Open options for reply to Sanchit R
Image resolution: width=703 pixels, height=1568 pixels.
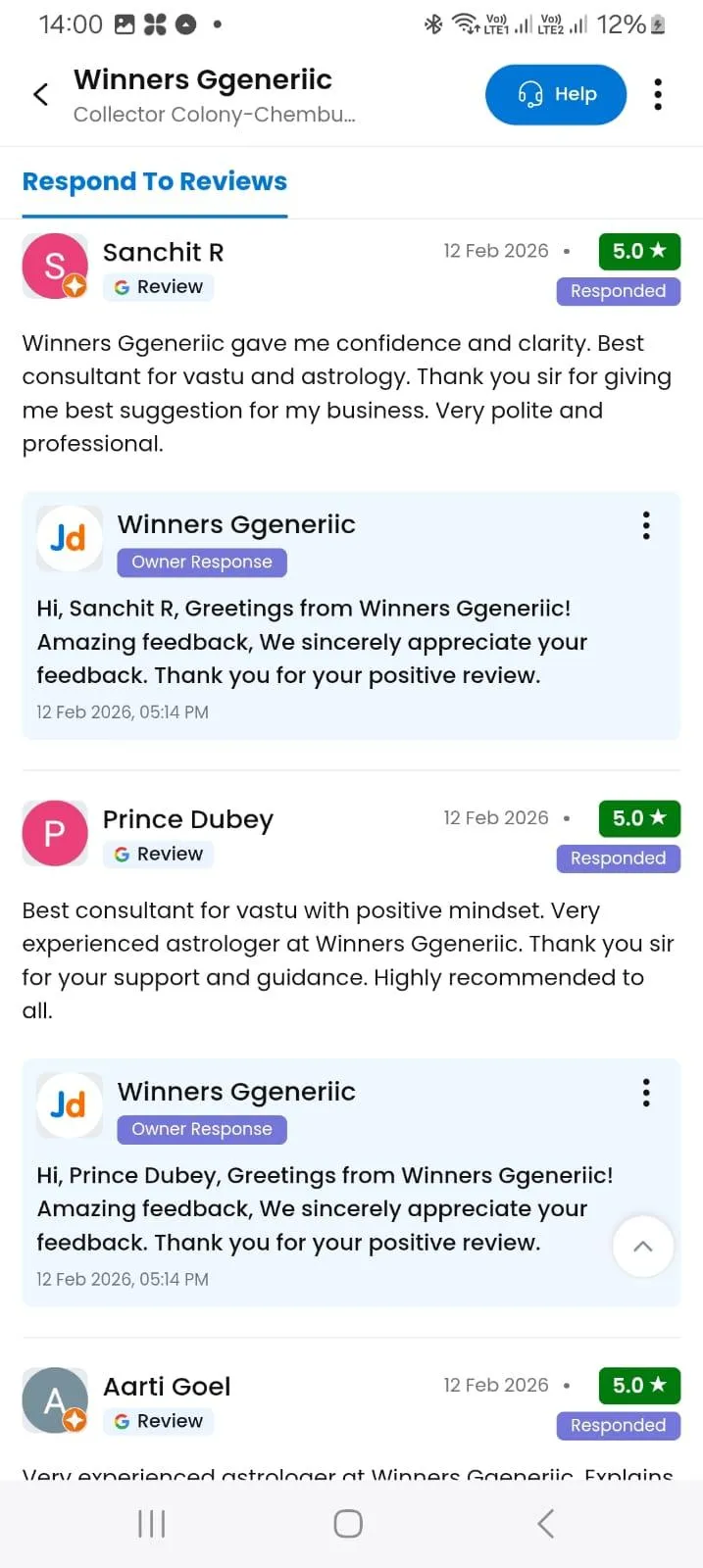coord(646,525)
